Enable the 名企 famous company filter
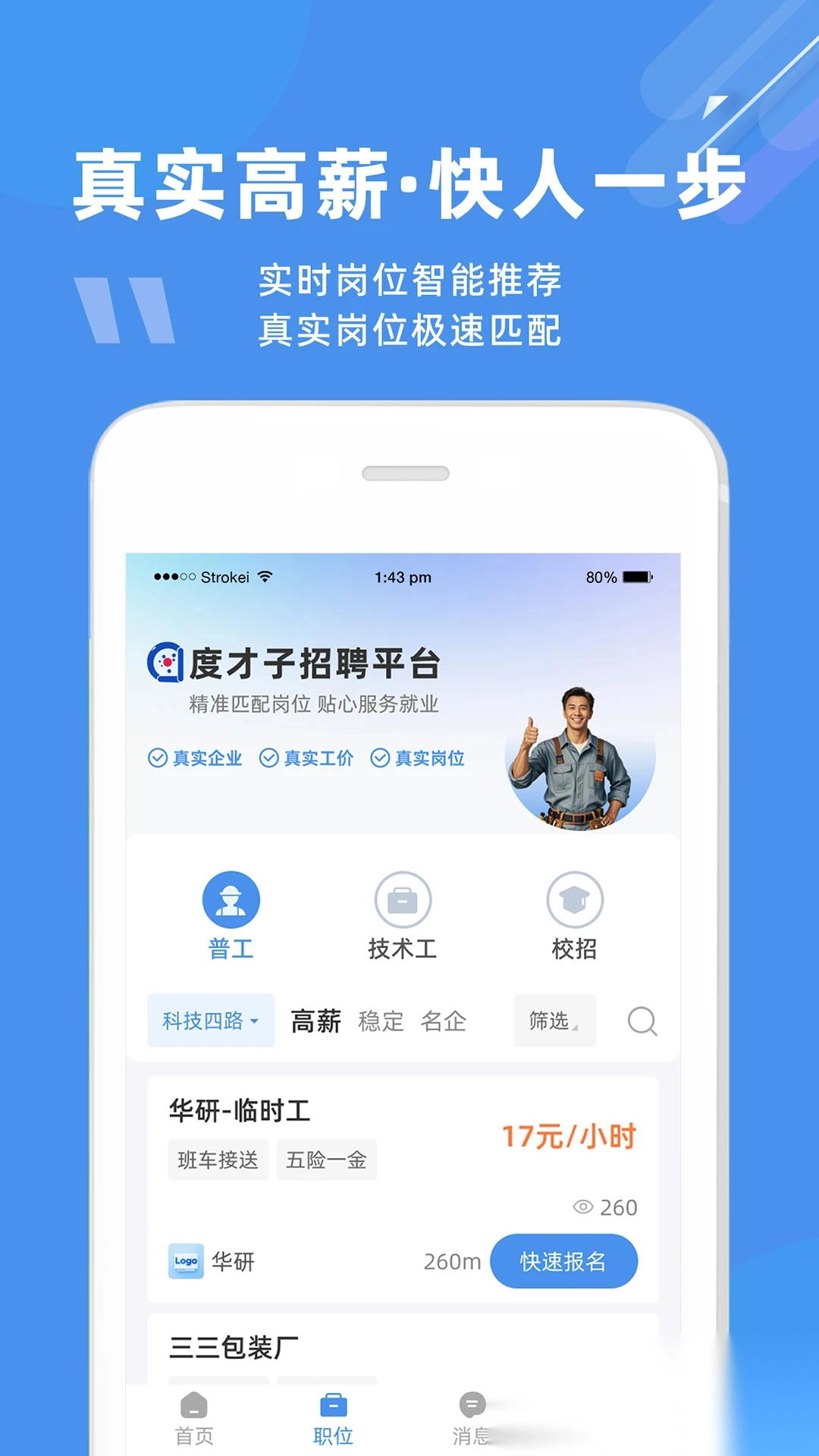 coord(444,1021)
